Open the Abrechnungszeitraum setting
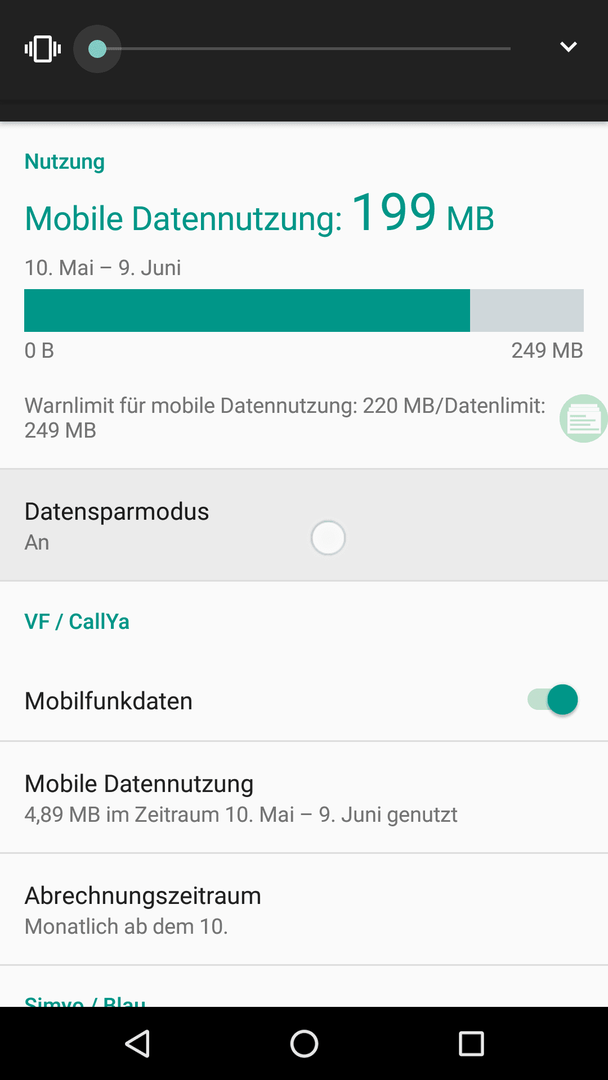This screenshot has width=608, height=1080. [304, 909]
